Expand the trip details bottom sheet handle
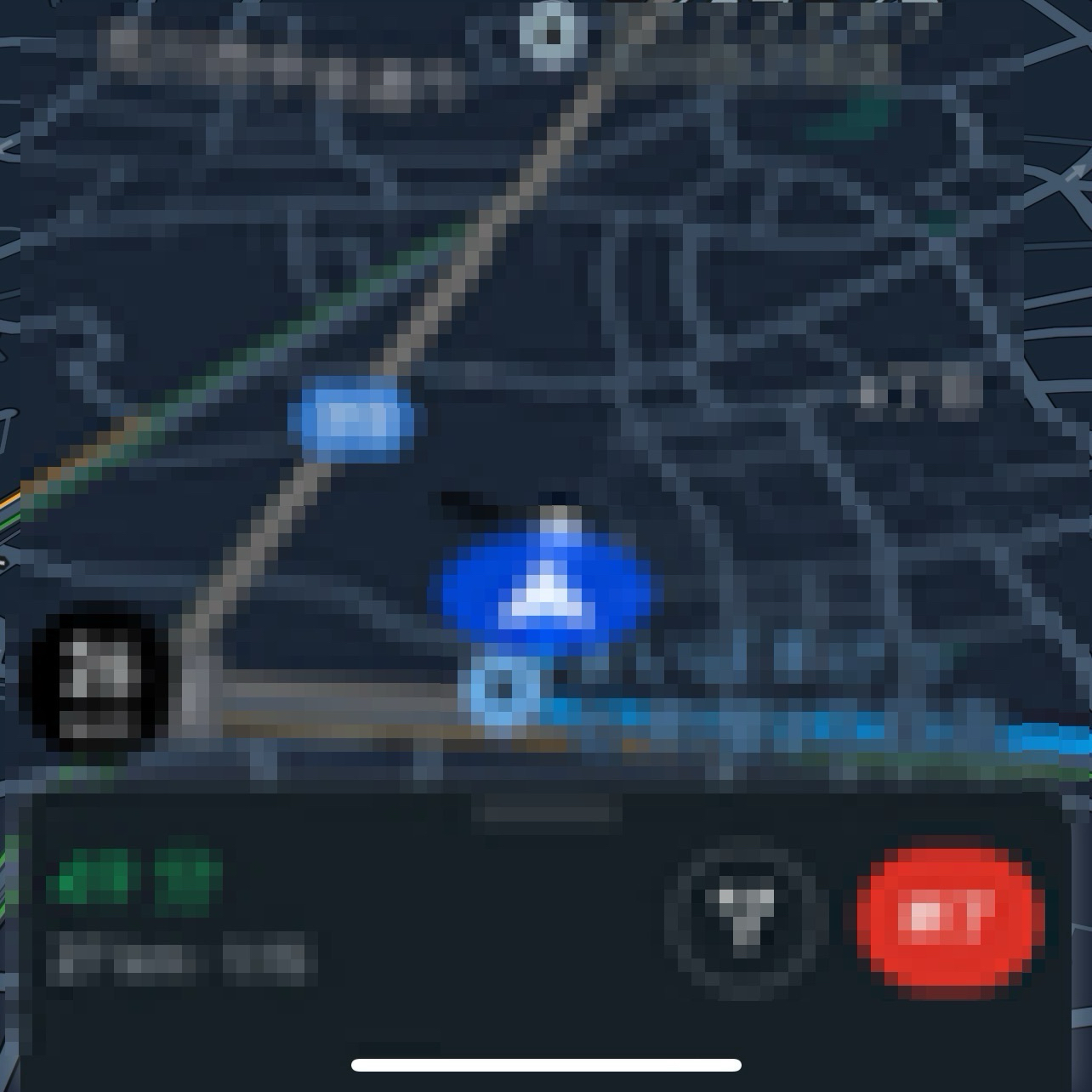This screenshot has height=1092, width=1092. [x=546, y=812]
